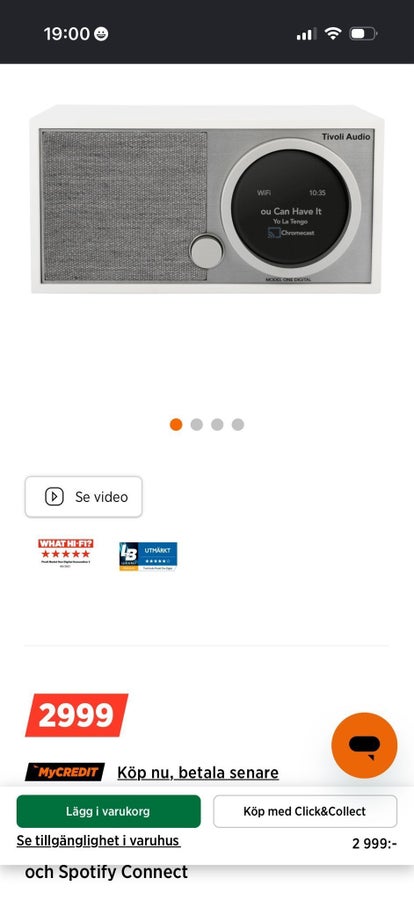Choose Köp med Click&Collect
Viewport: 414px width, 900px height.
coord(305,811)
